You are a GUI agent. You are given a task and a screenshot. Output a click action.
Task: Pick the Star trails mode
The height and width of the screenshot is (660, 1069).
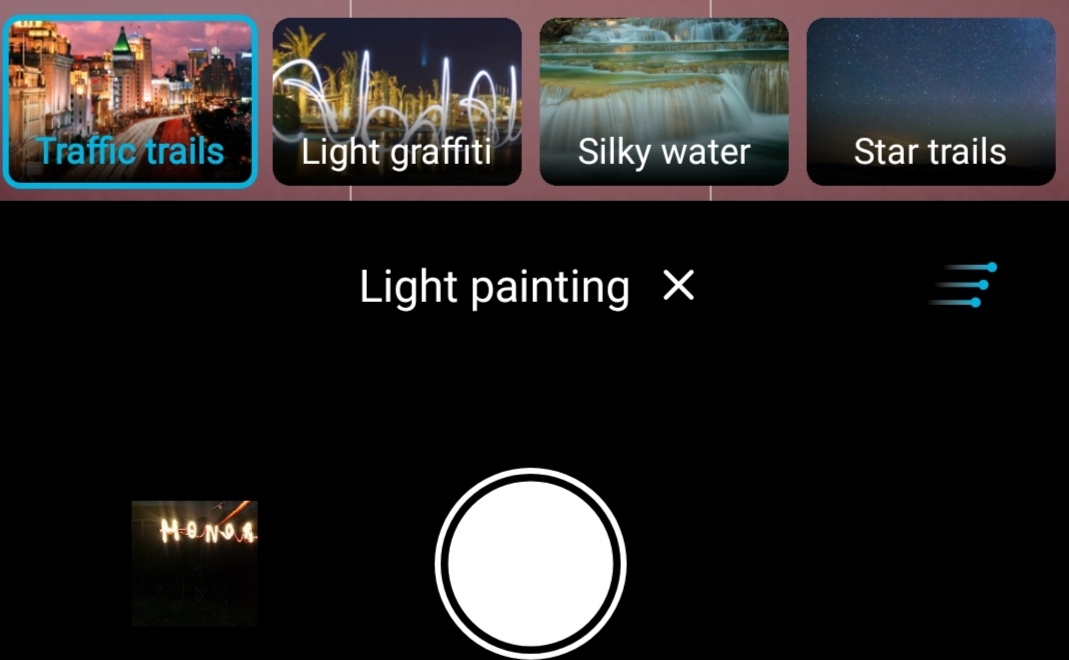tap(930, 102)
